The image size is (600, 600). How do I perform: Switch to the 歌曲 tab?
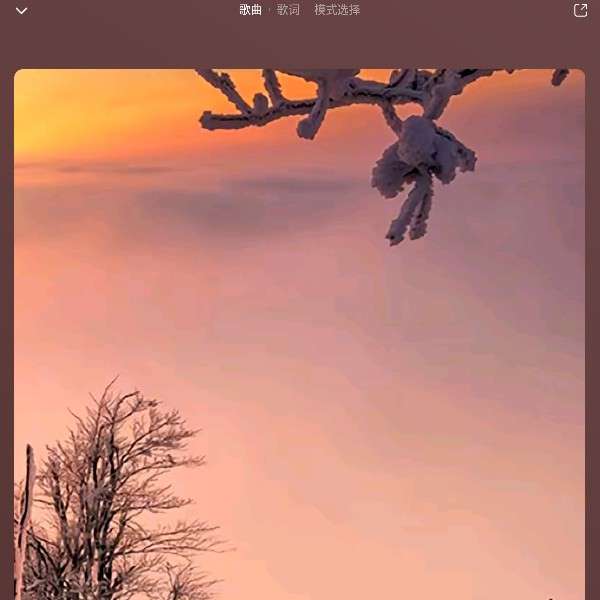tap(251, 10)
